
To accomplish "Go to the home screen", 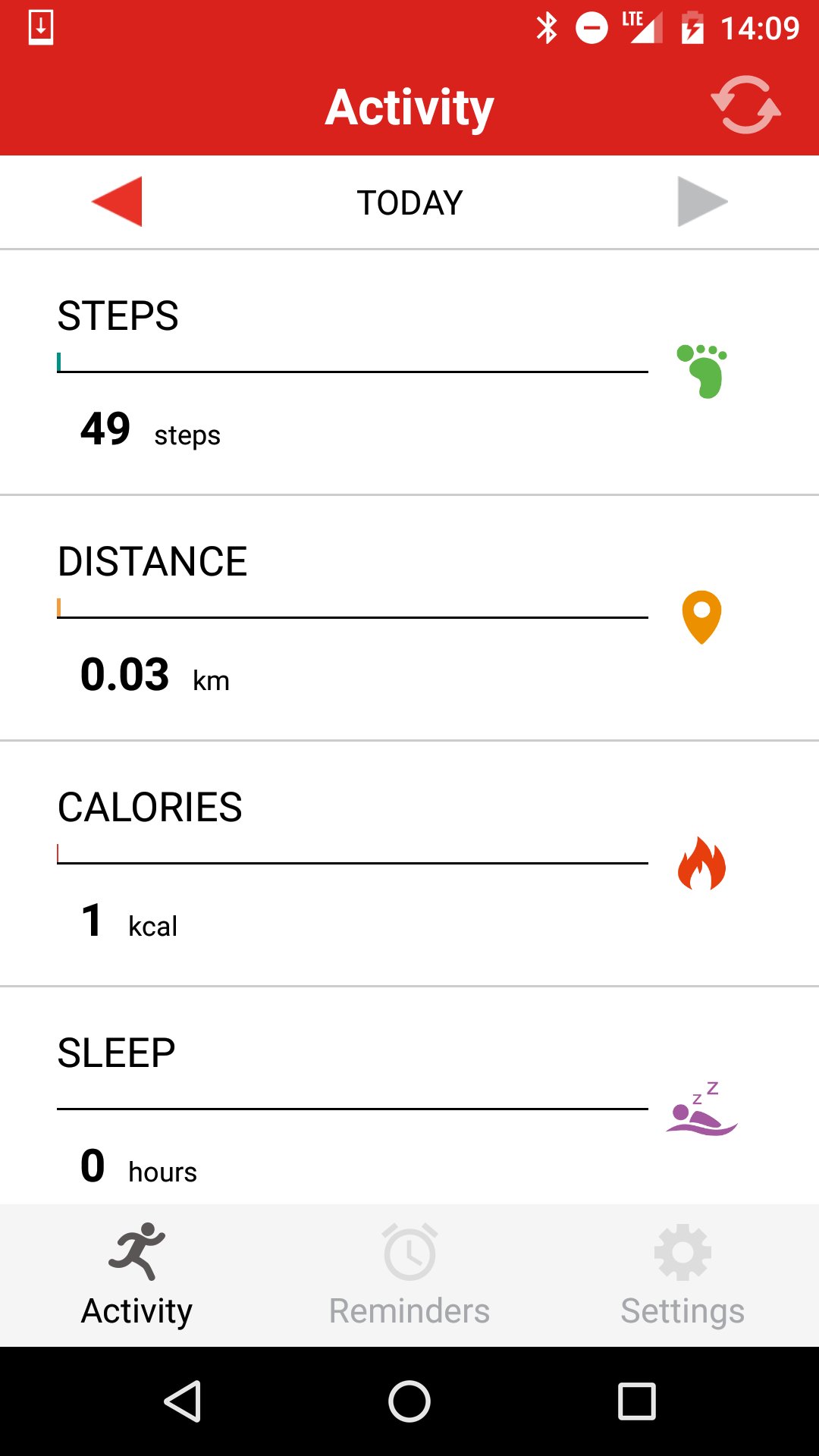I will 409,1401.
